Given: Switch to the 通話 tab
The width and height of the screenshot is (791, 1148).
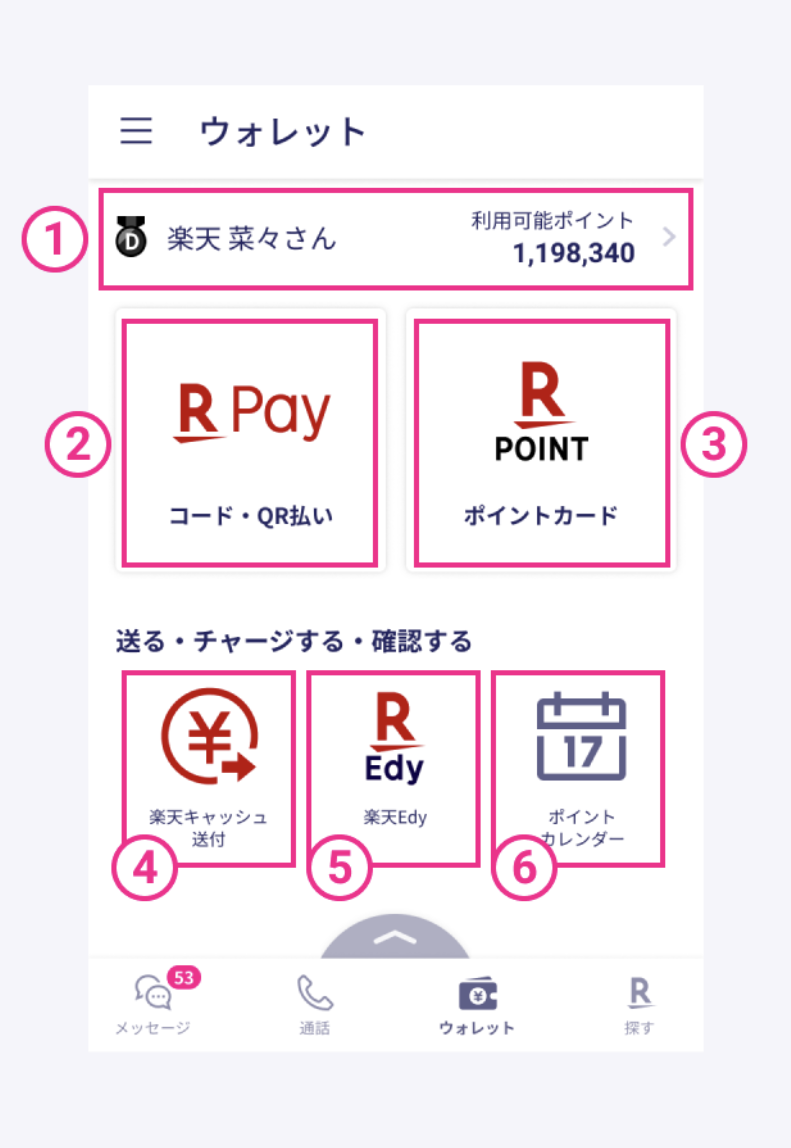Looking at the screenshot, I should click(314, 1003).
